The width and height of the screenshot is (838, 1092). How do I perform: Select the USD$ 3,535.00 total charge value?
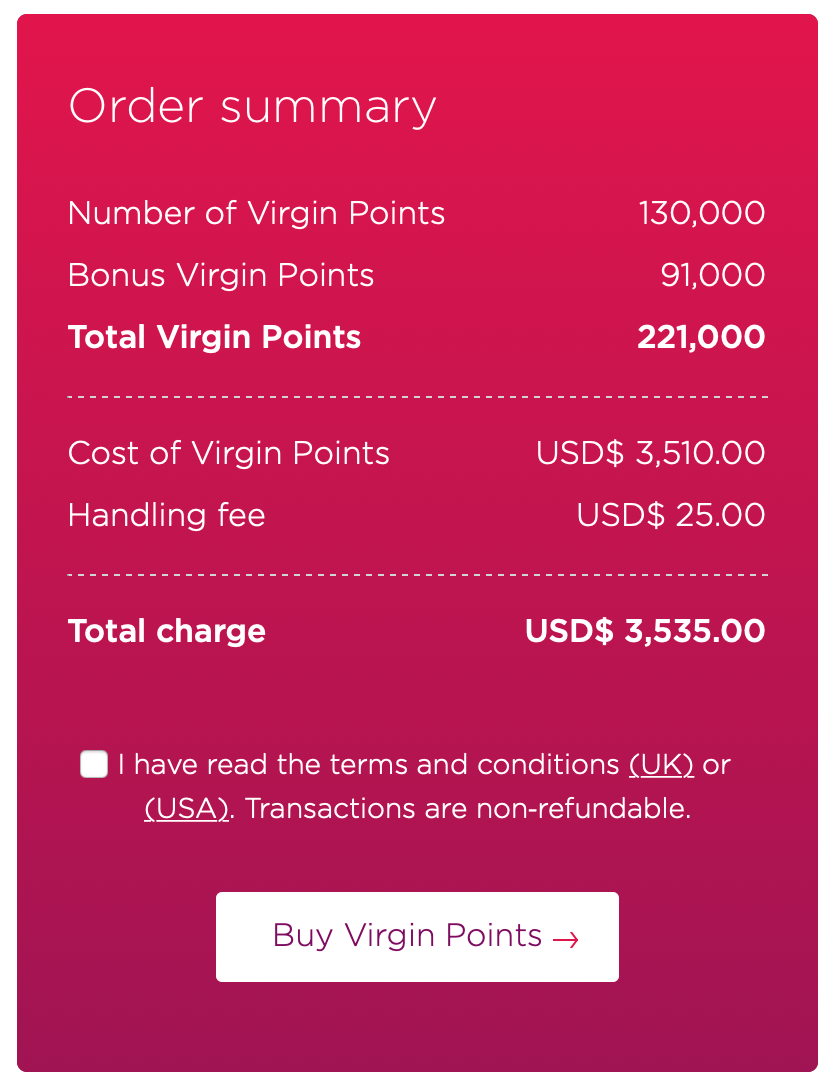click(x=645, y=631)
